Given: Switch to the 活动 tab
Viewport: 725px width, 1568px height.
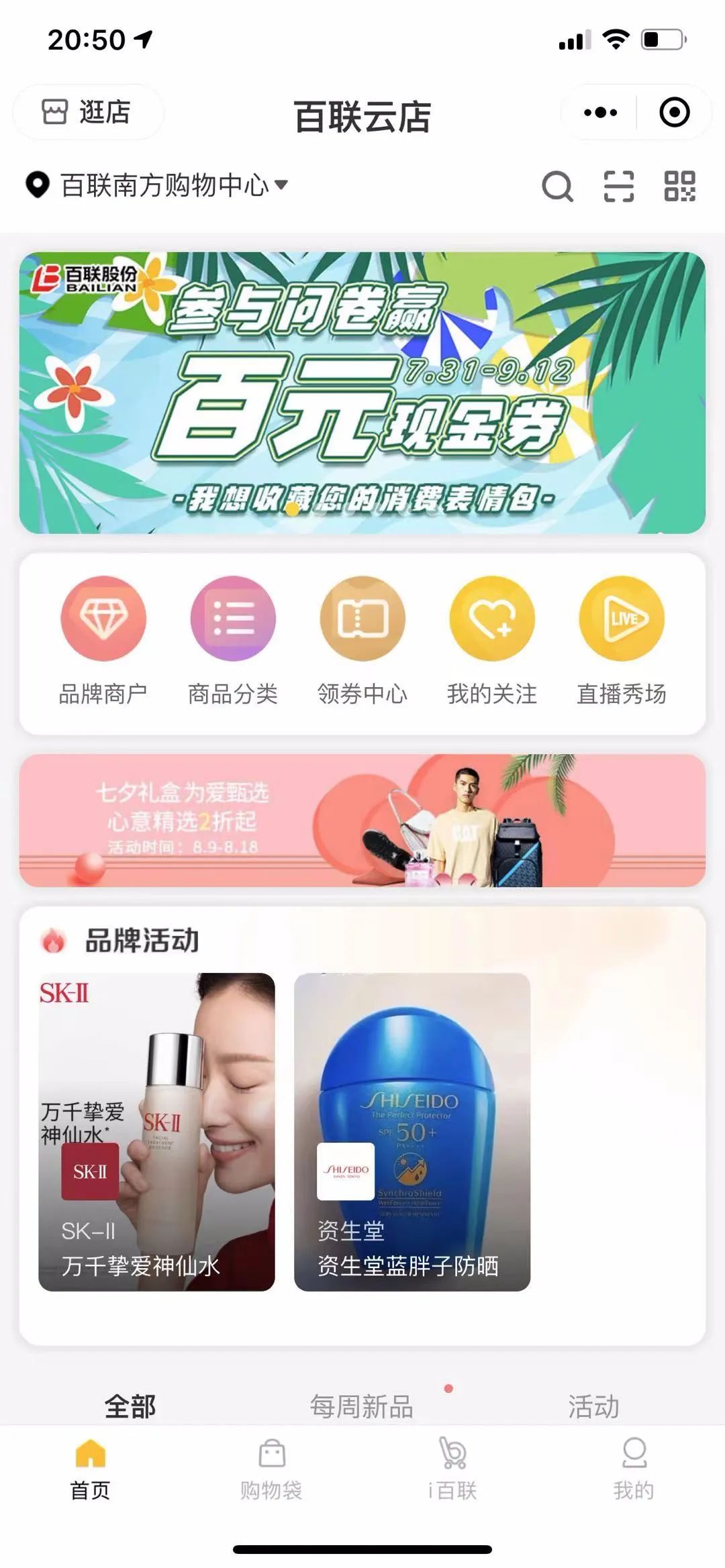Looking at the screenshot, I should tap(593, 1406).
